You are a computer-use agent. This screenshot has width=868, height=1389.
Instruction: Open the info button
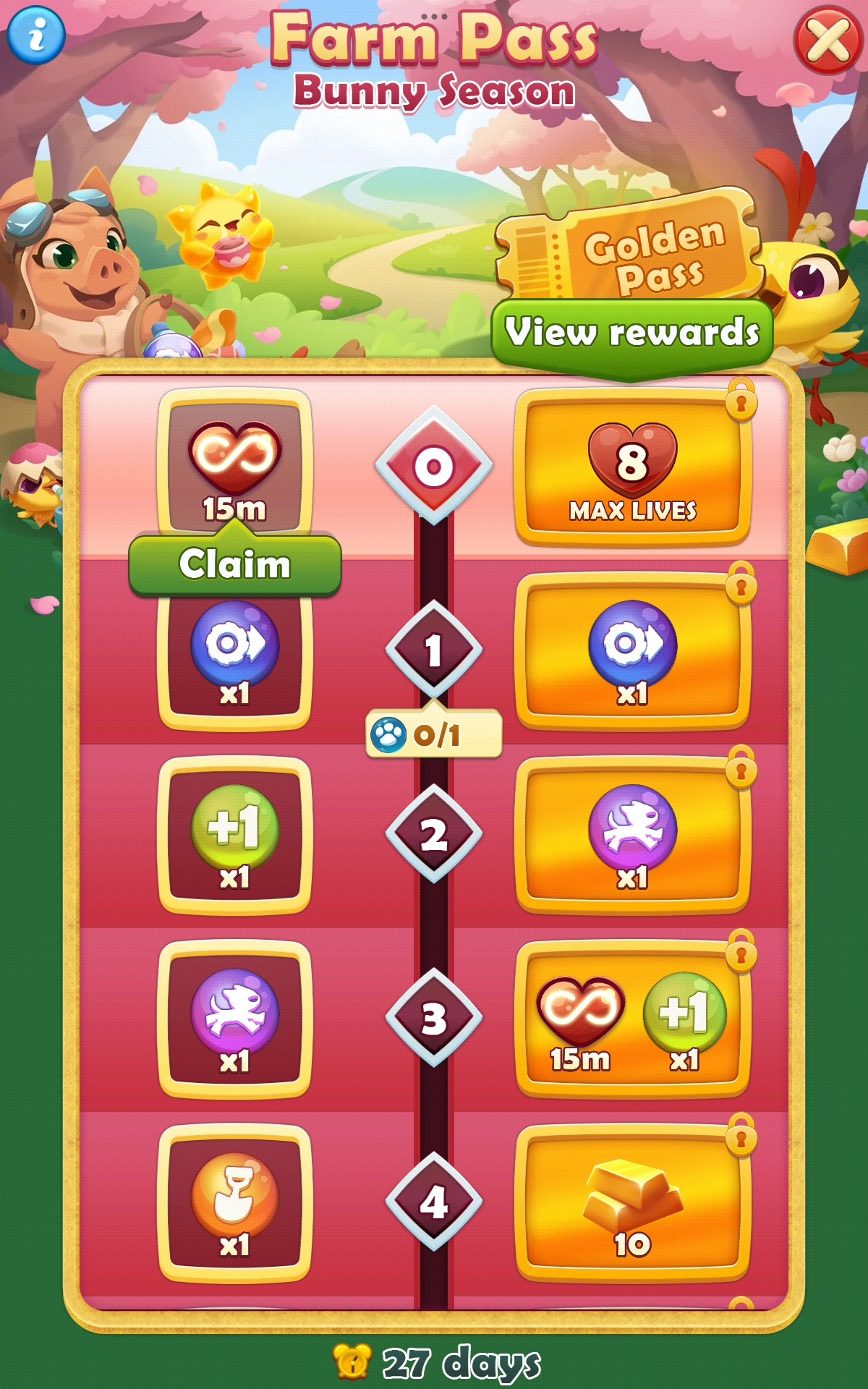click(36, 35)
